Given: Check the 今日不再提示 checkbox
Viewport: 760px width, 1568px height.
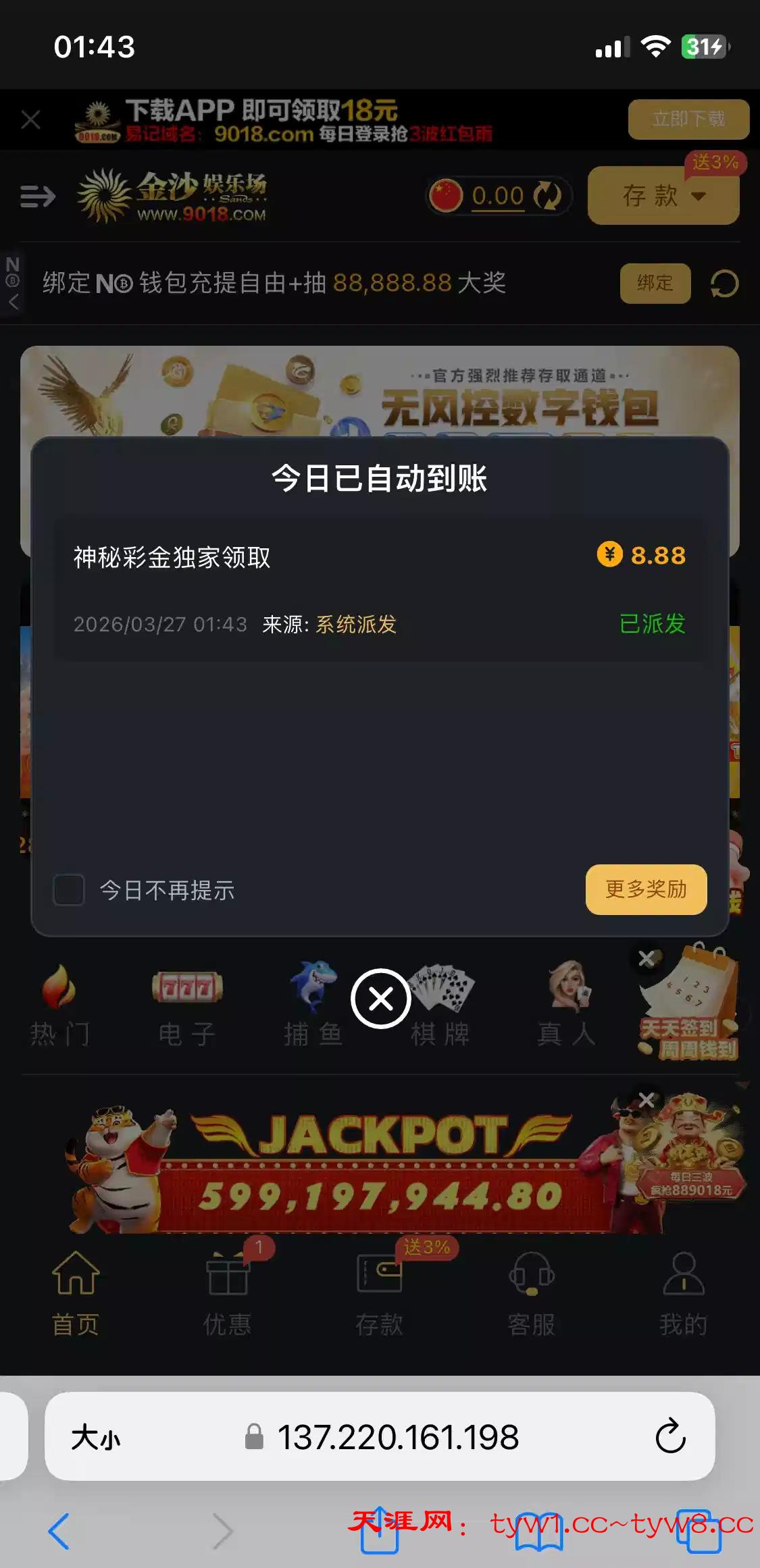Looking at the screenshot, I should [69, 890].
